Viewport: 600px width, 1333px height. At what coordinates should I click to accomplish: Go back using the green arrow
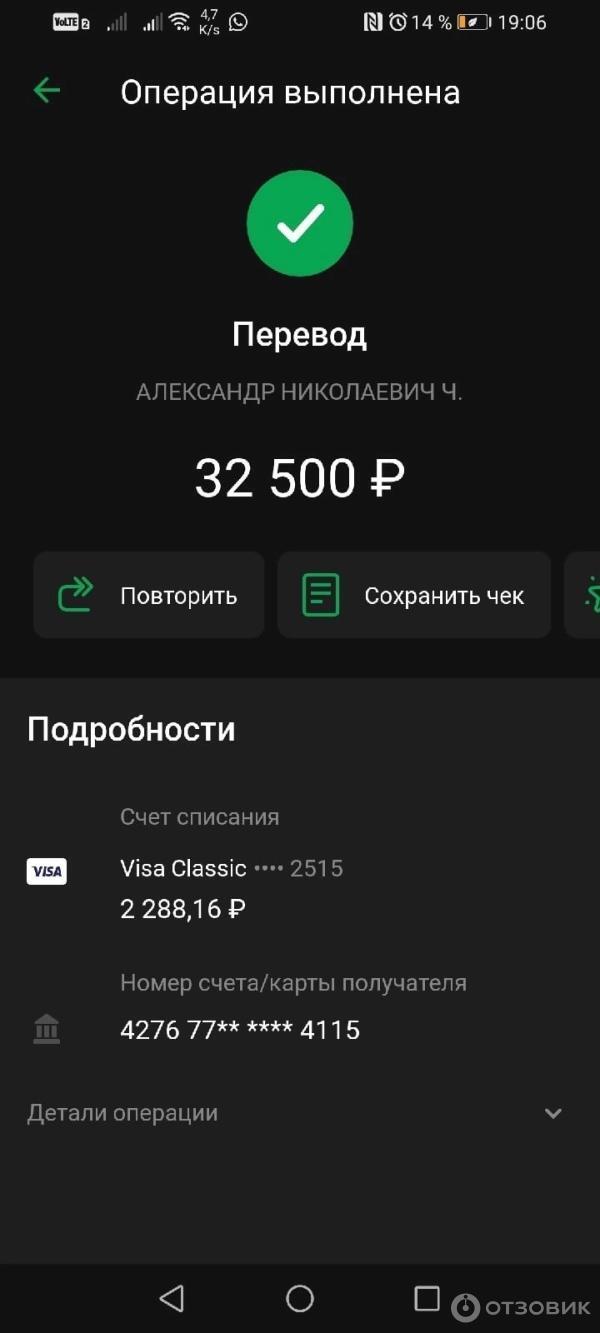47,91
